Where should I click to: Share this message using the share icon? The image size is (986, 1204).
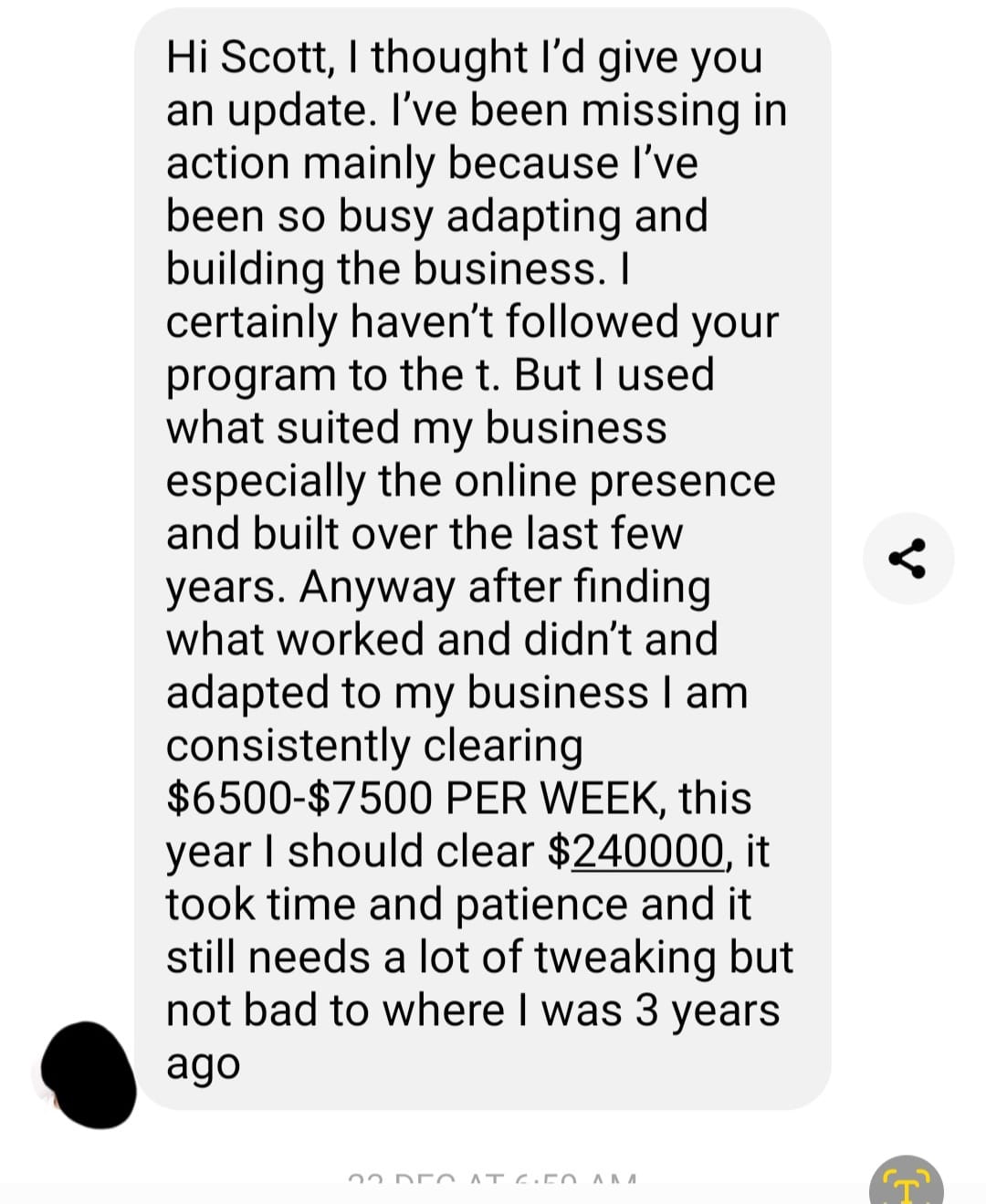907,559
